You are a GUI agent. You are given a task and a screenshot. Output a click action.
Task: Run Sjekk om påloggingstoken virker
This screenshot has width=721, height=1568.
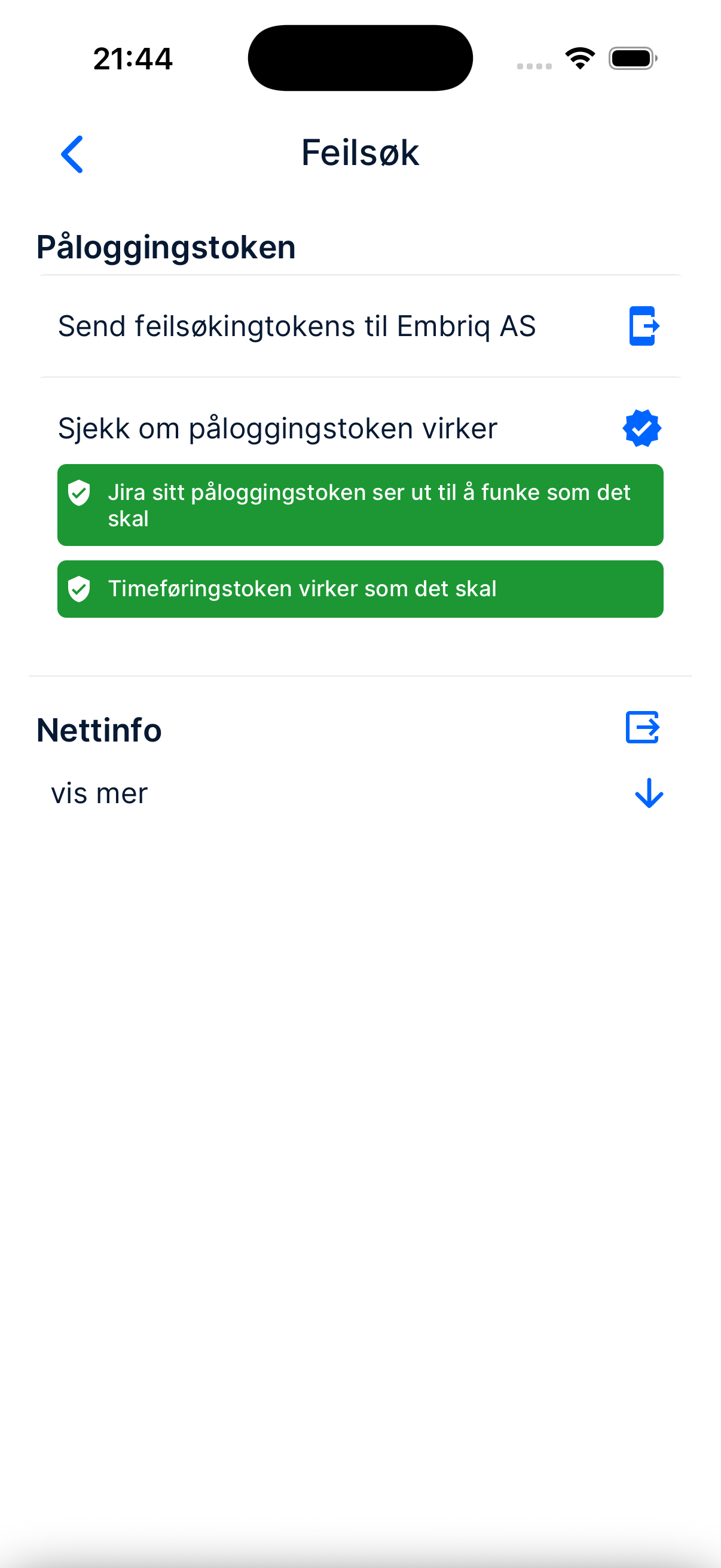tap(642, 429)
